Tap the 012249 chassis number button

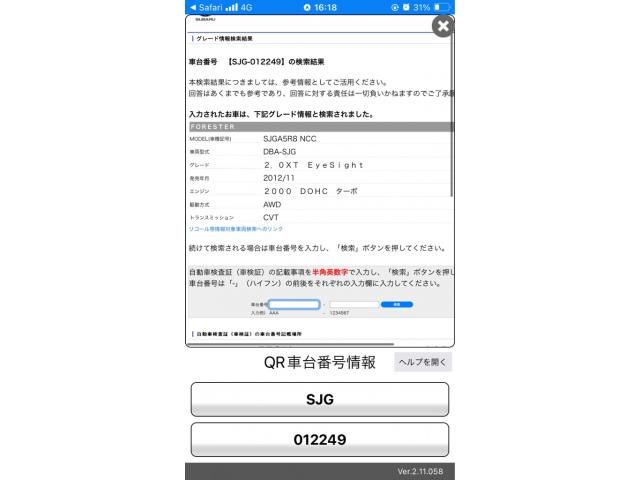pyautogui.click(x=320, y=439)
